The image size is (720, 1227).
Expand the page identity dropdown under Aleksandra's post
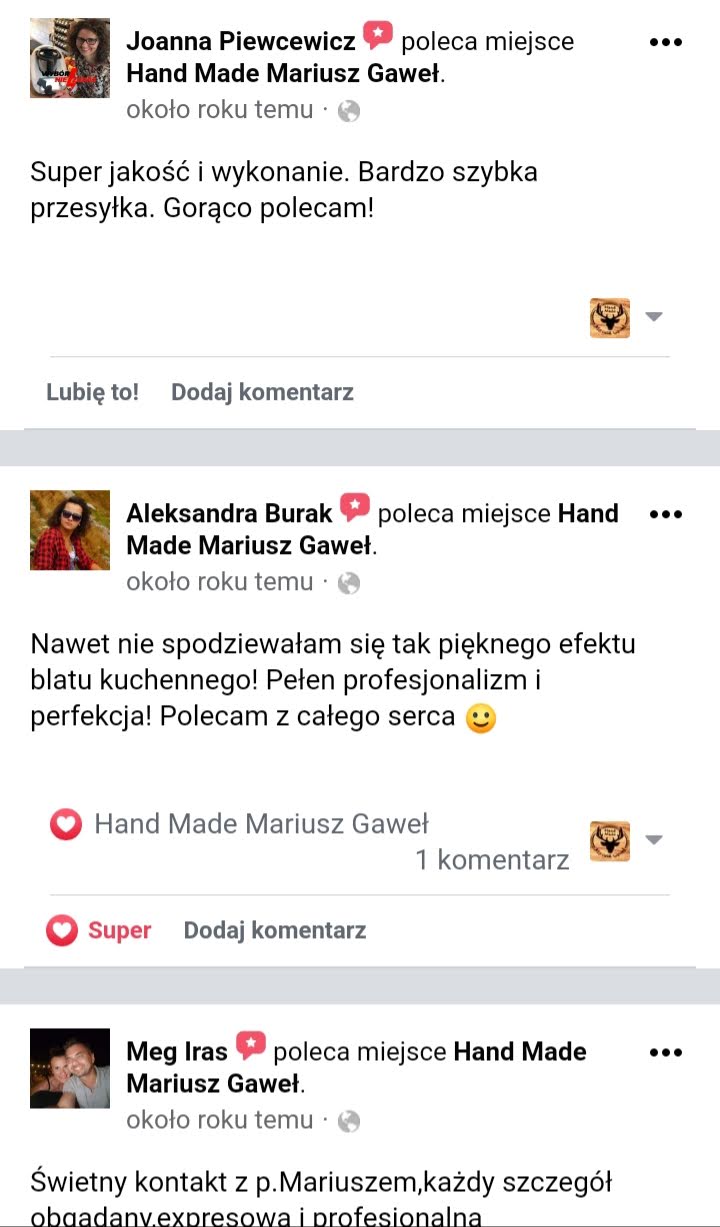pos(654,839)
